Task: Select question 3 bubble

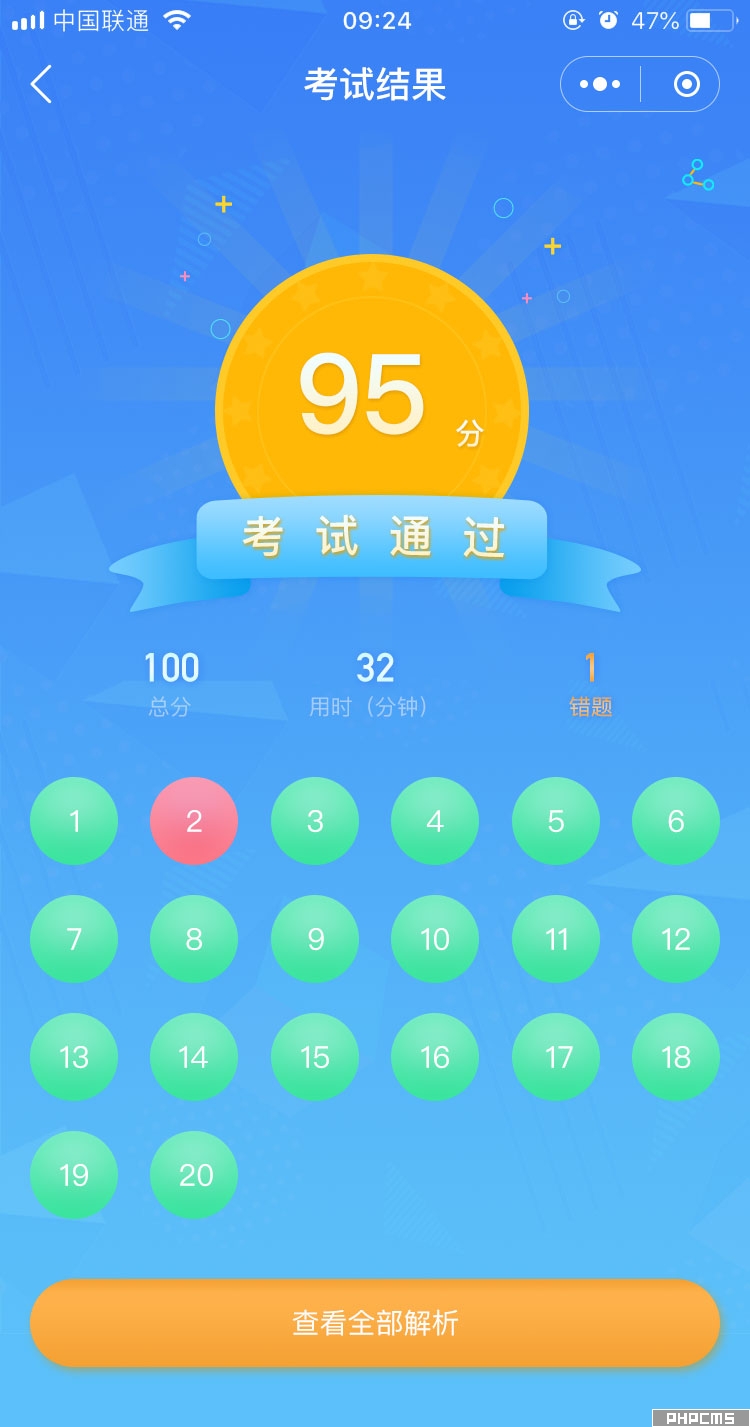Action: [x=315, y=821]
